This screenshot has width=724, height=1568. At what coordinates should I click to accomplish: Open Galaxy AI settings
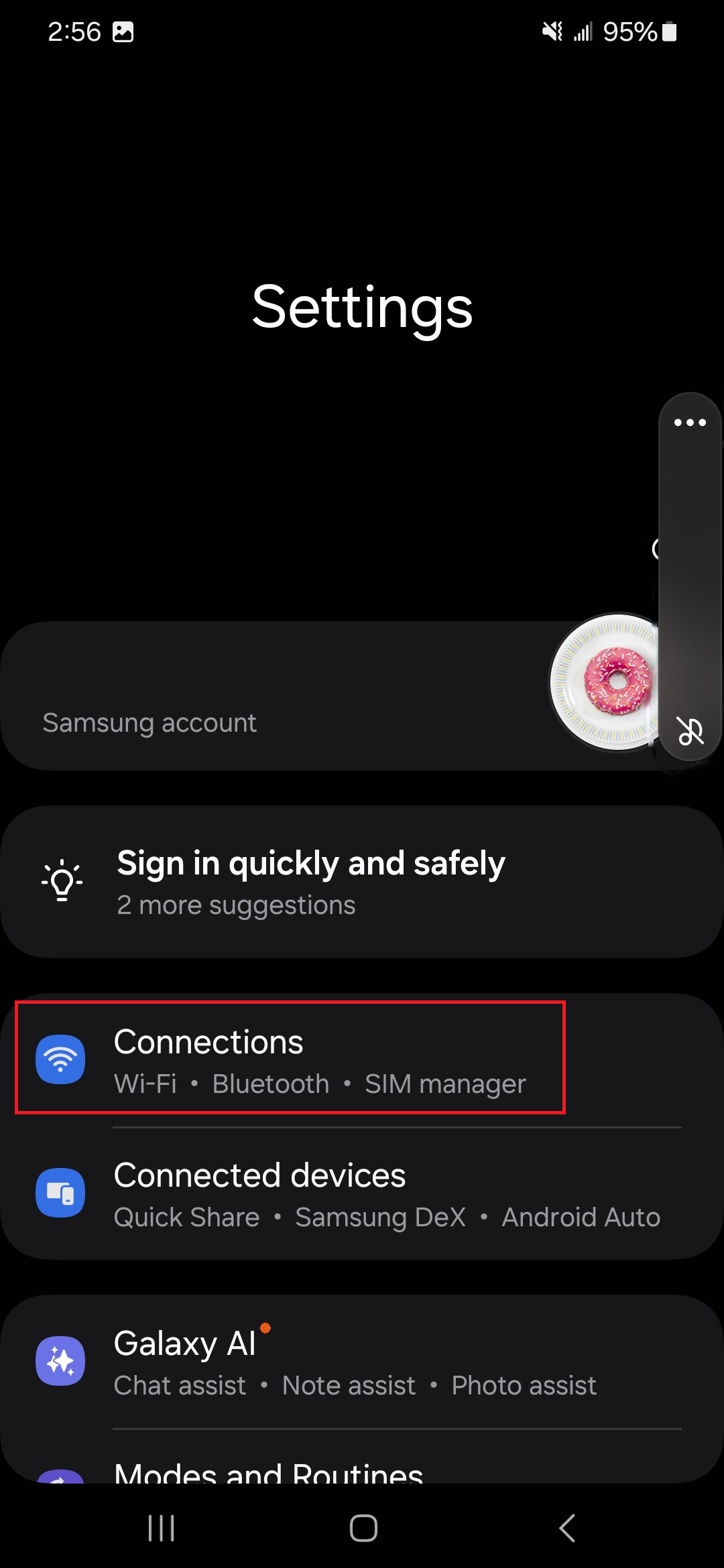point(362,1362)
